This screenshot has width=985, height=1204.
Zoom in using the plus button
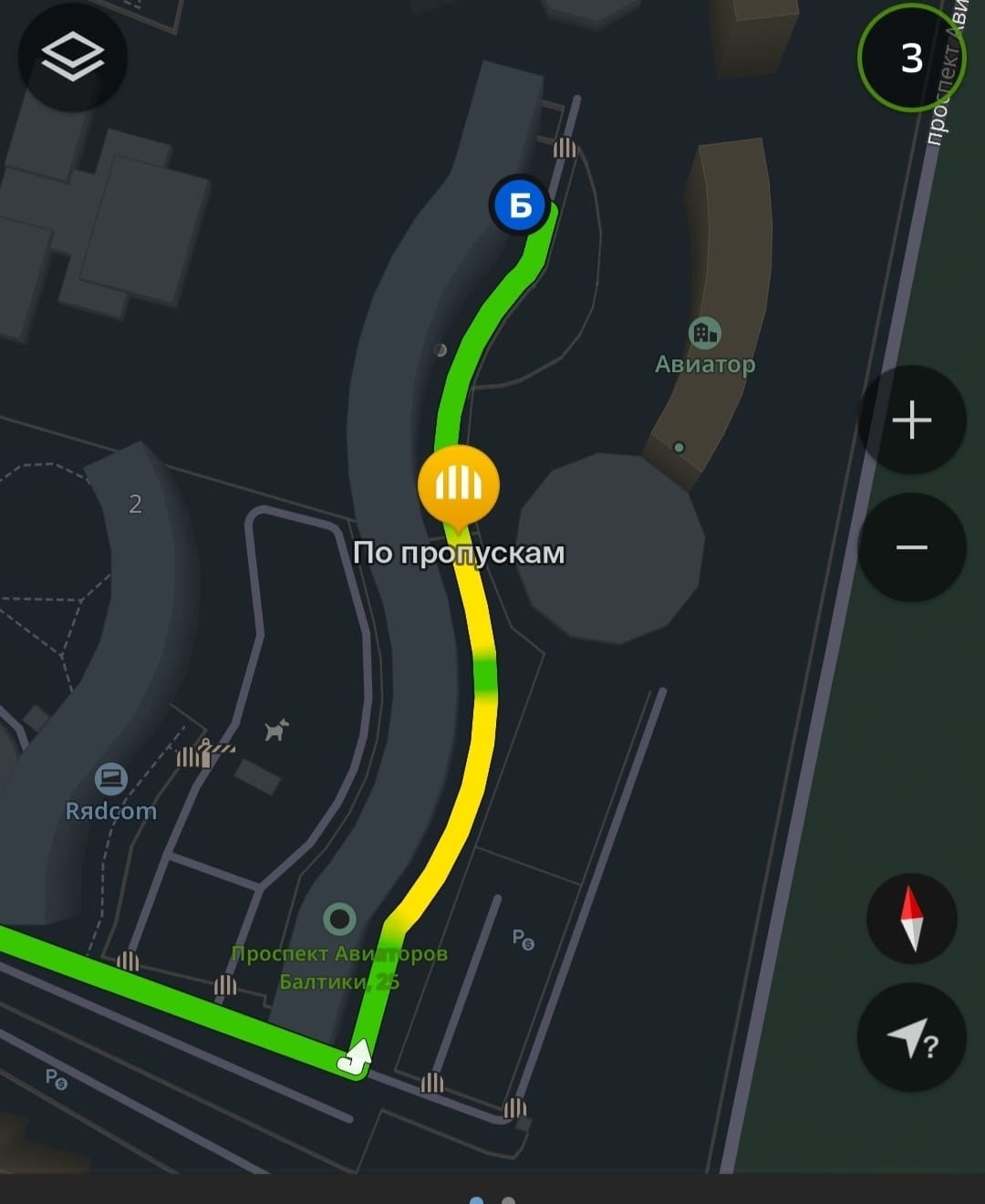911,420
